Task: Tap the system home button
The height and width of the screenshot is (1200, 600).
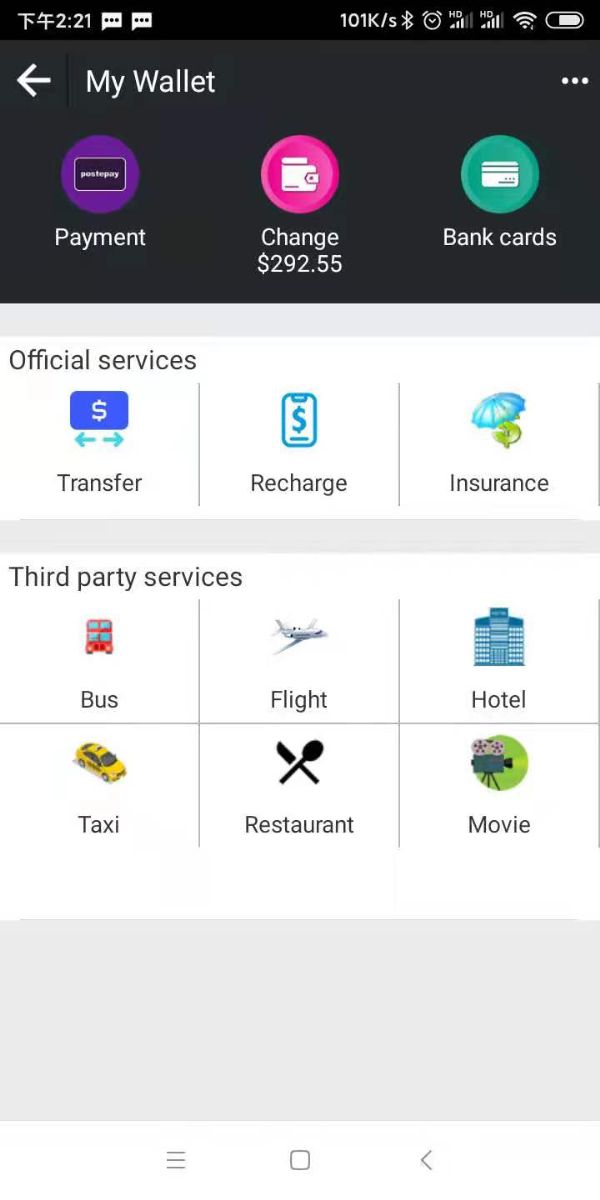Action: tap(300, 1160)
